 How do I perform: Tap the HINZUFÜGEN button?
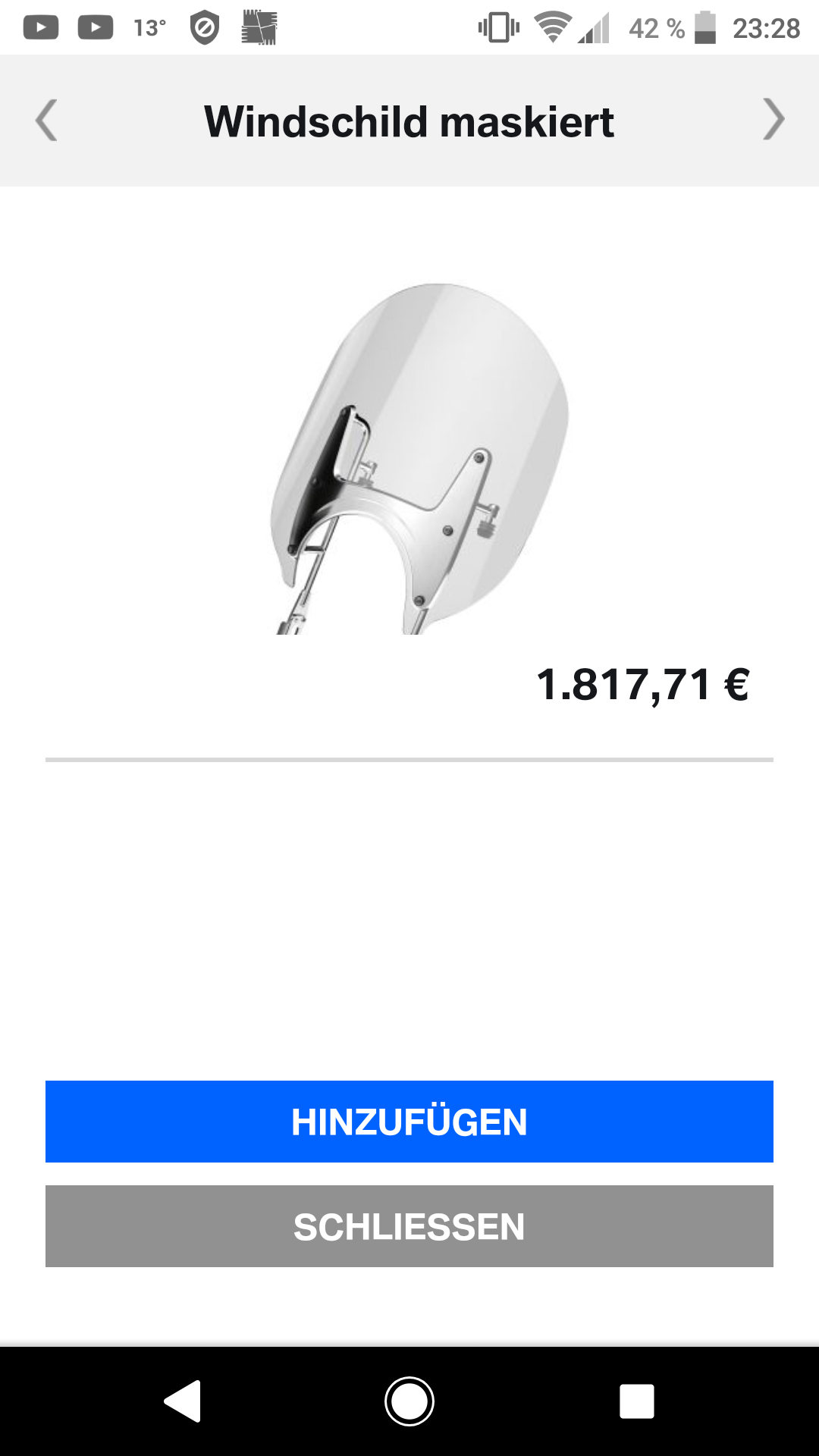409,1122
